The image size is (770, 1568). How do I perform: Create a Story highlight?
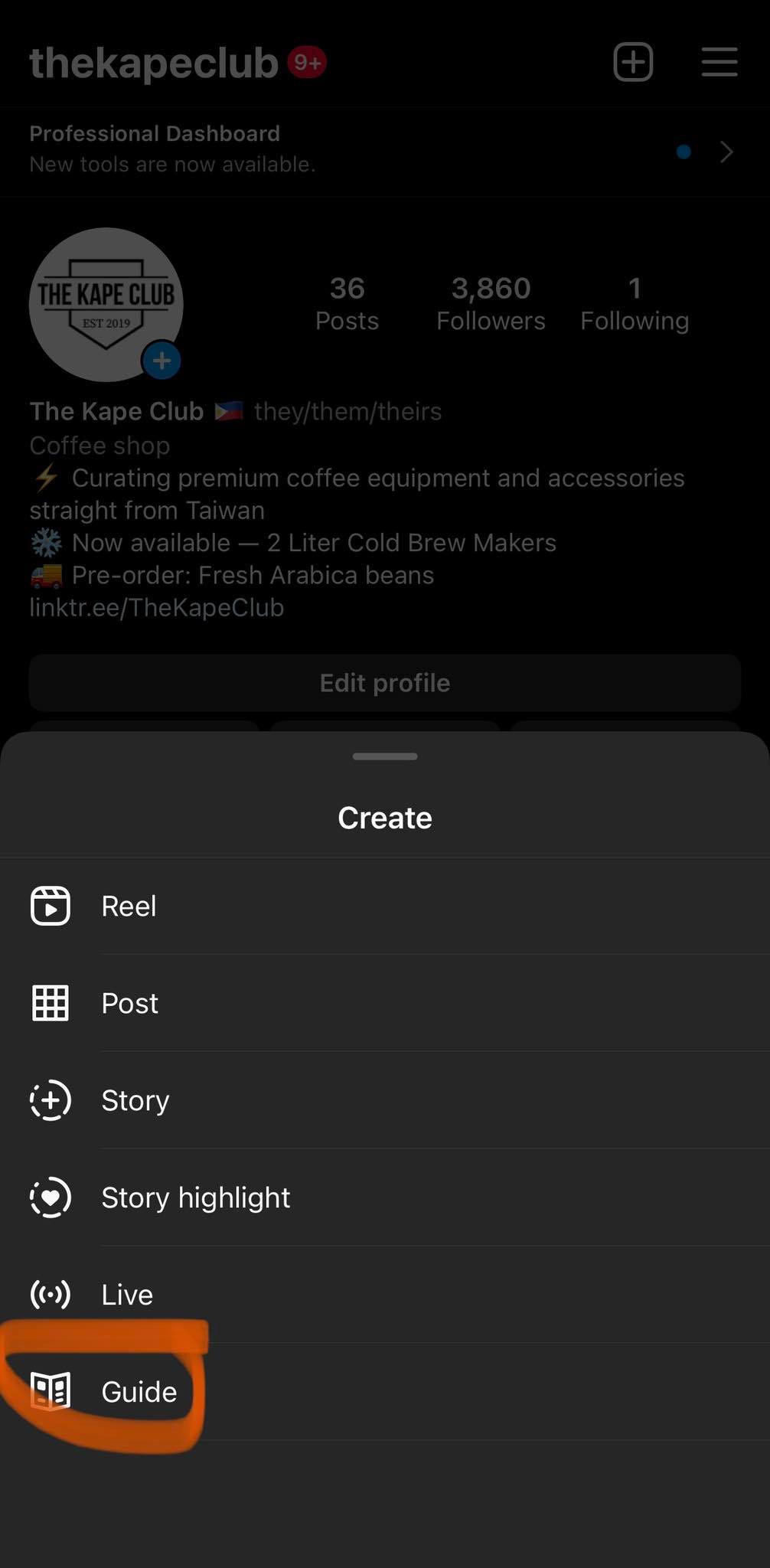click(195, 1197)
